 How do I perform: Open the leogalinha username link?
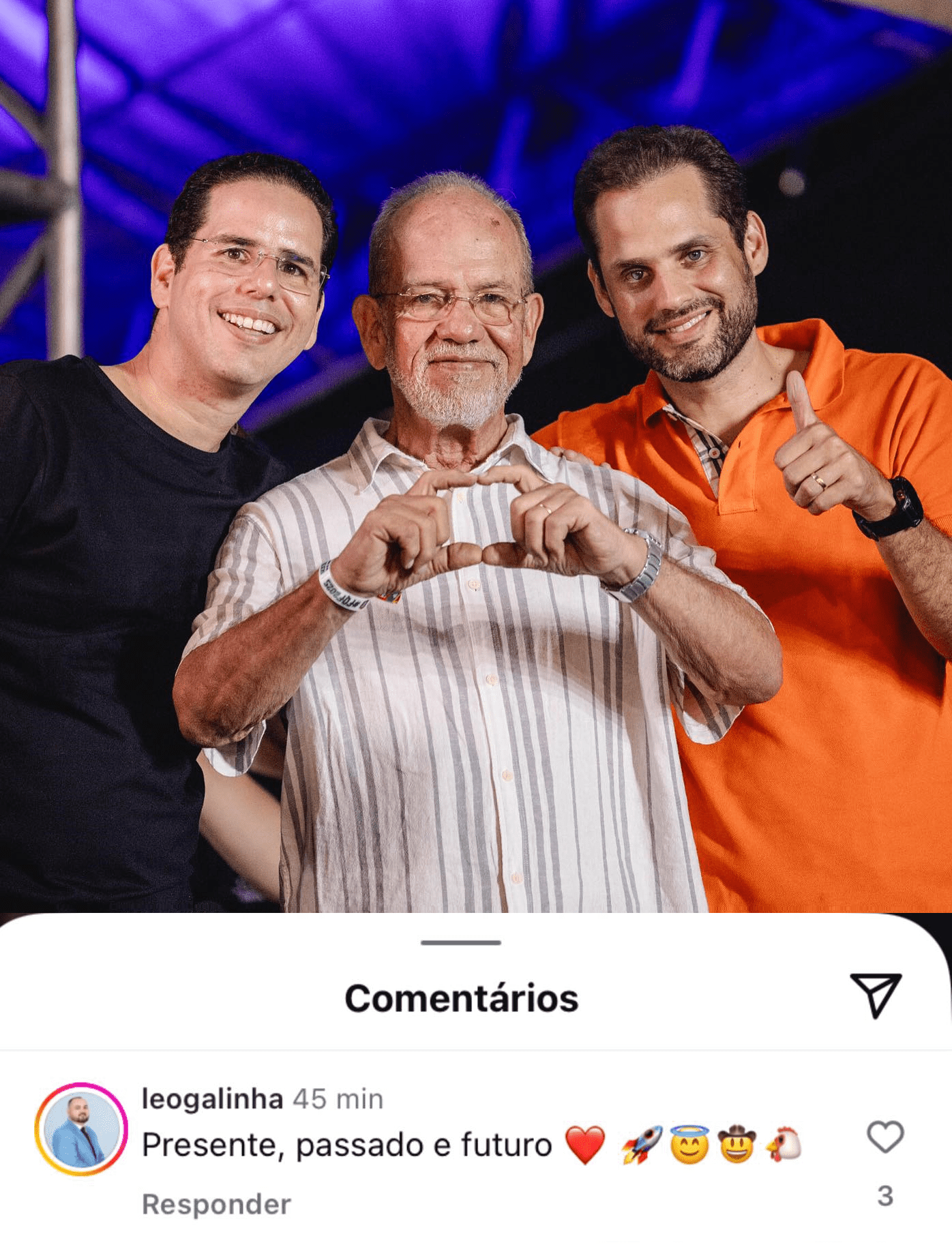click(x=212, y=1099)
